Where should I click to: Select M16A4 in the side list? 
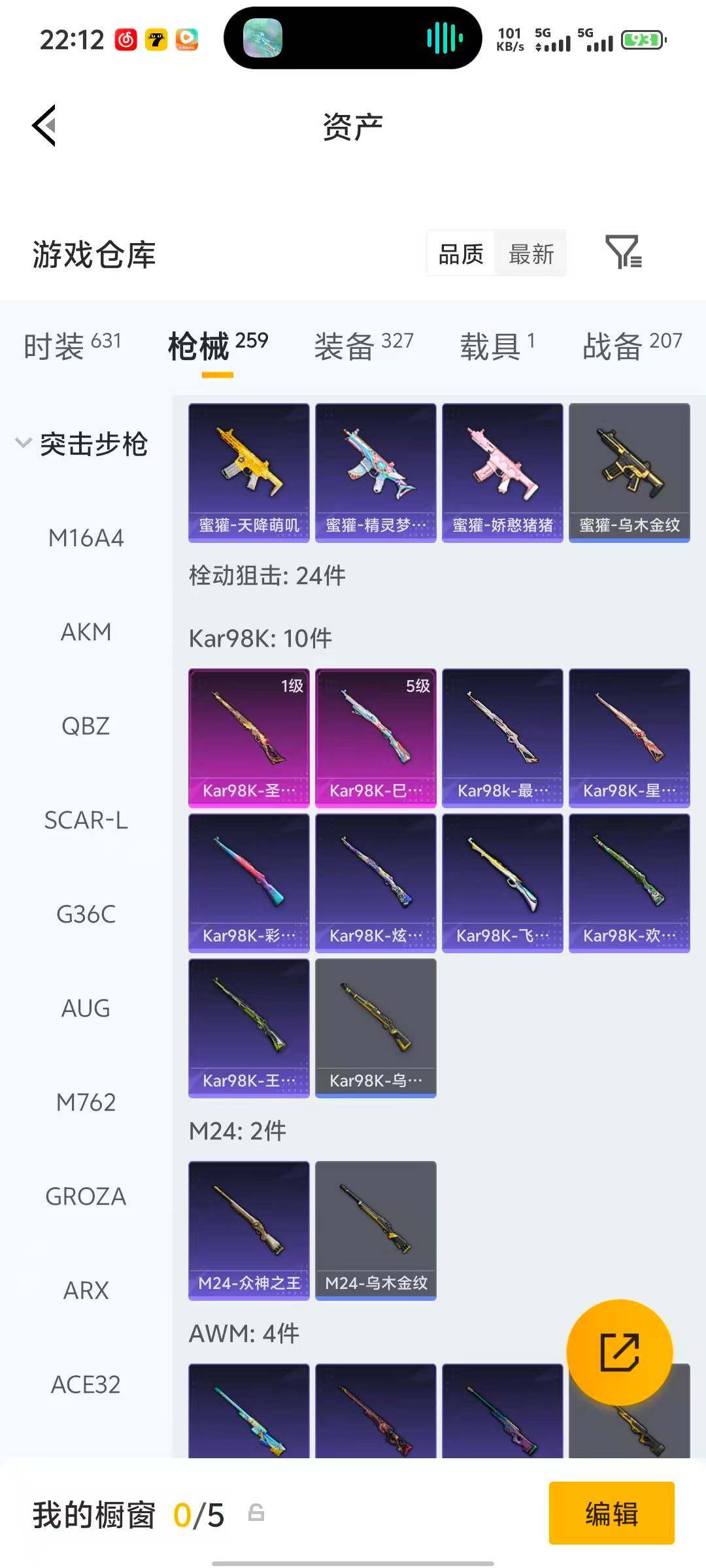[x=86, y=538]
